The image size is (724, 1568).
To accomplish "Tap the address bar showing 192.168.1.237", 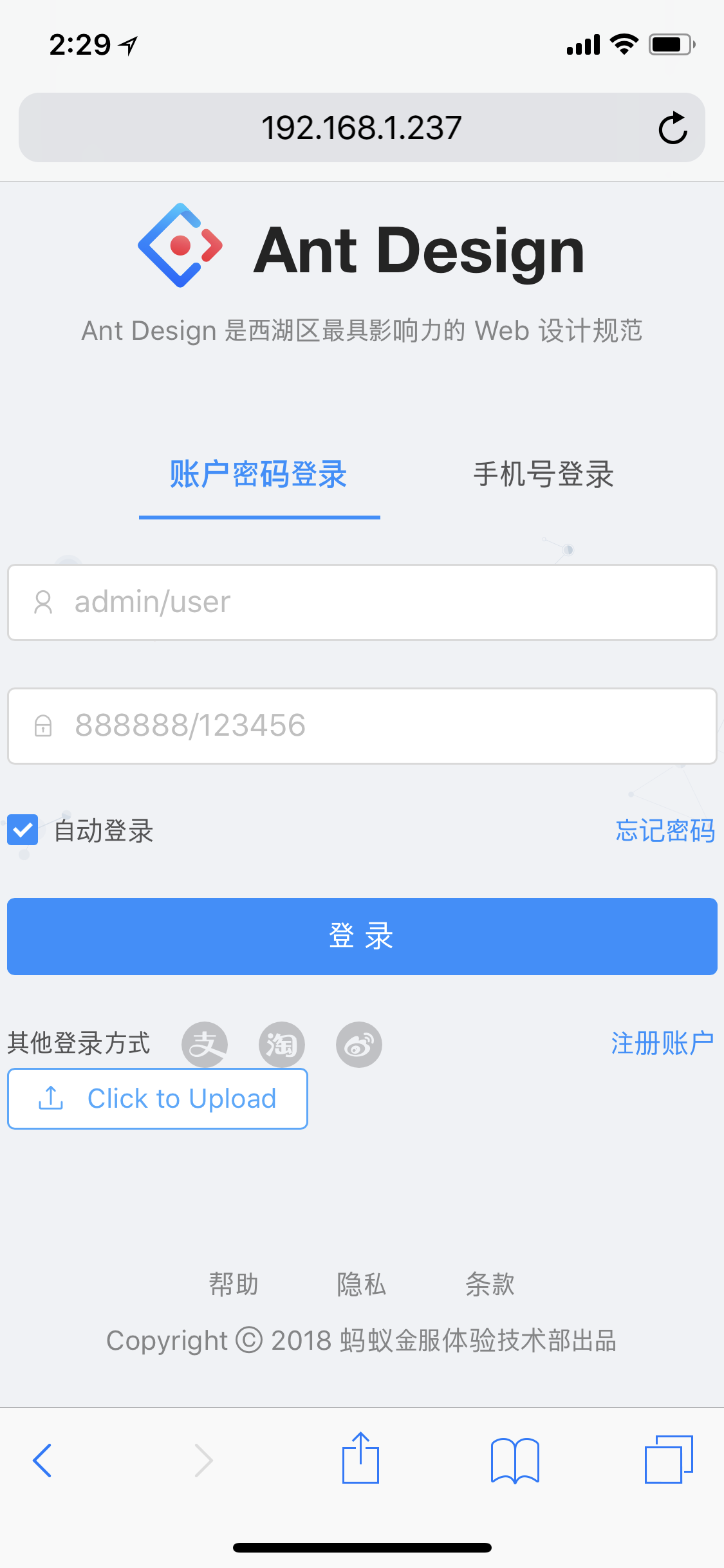I will (x=362, y=127).
